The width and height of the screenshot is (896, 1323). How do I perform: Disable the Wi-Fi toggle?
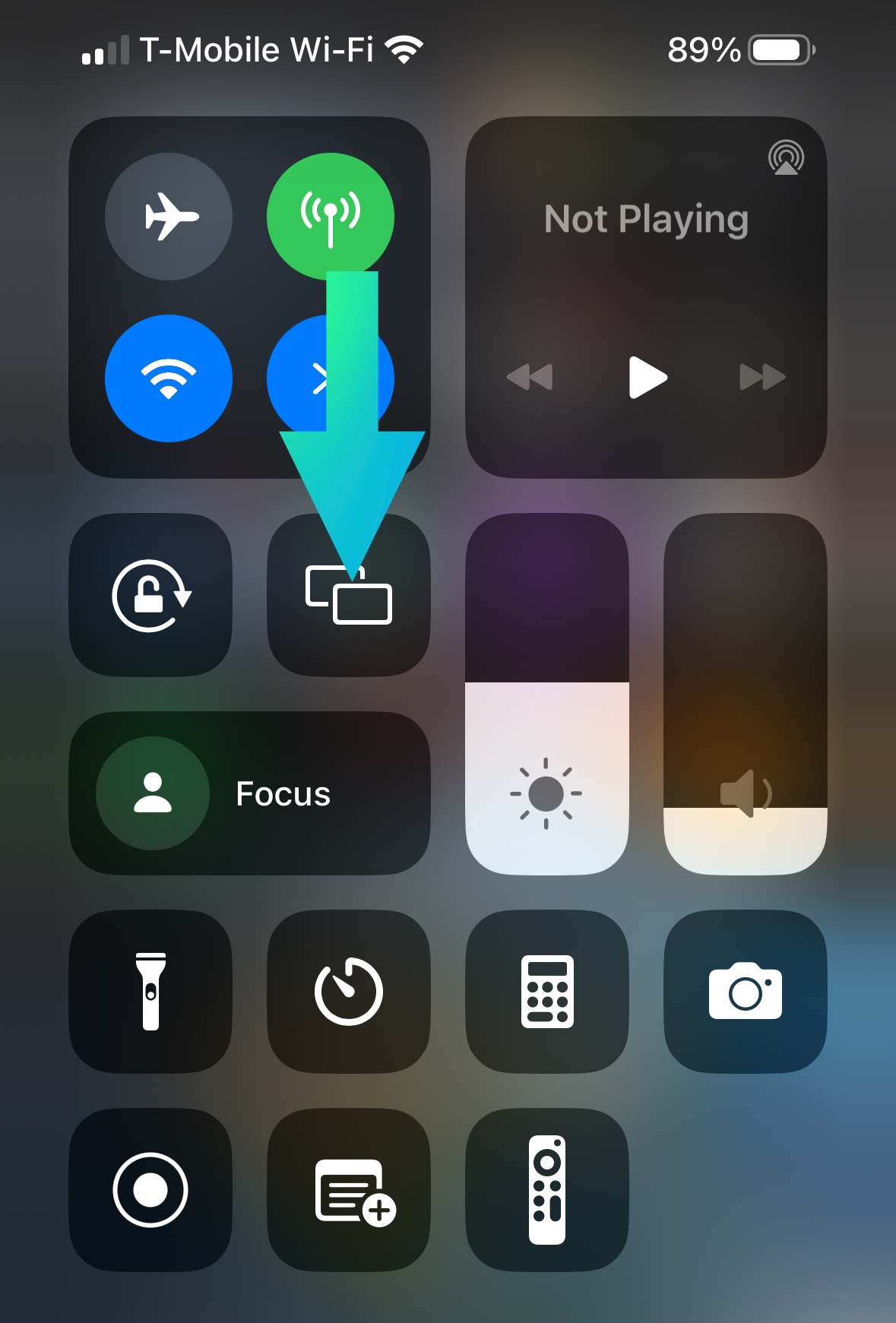(x=169, y=378)
